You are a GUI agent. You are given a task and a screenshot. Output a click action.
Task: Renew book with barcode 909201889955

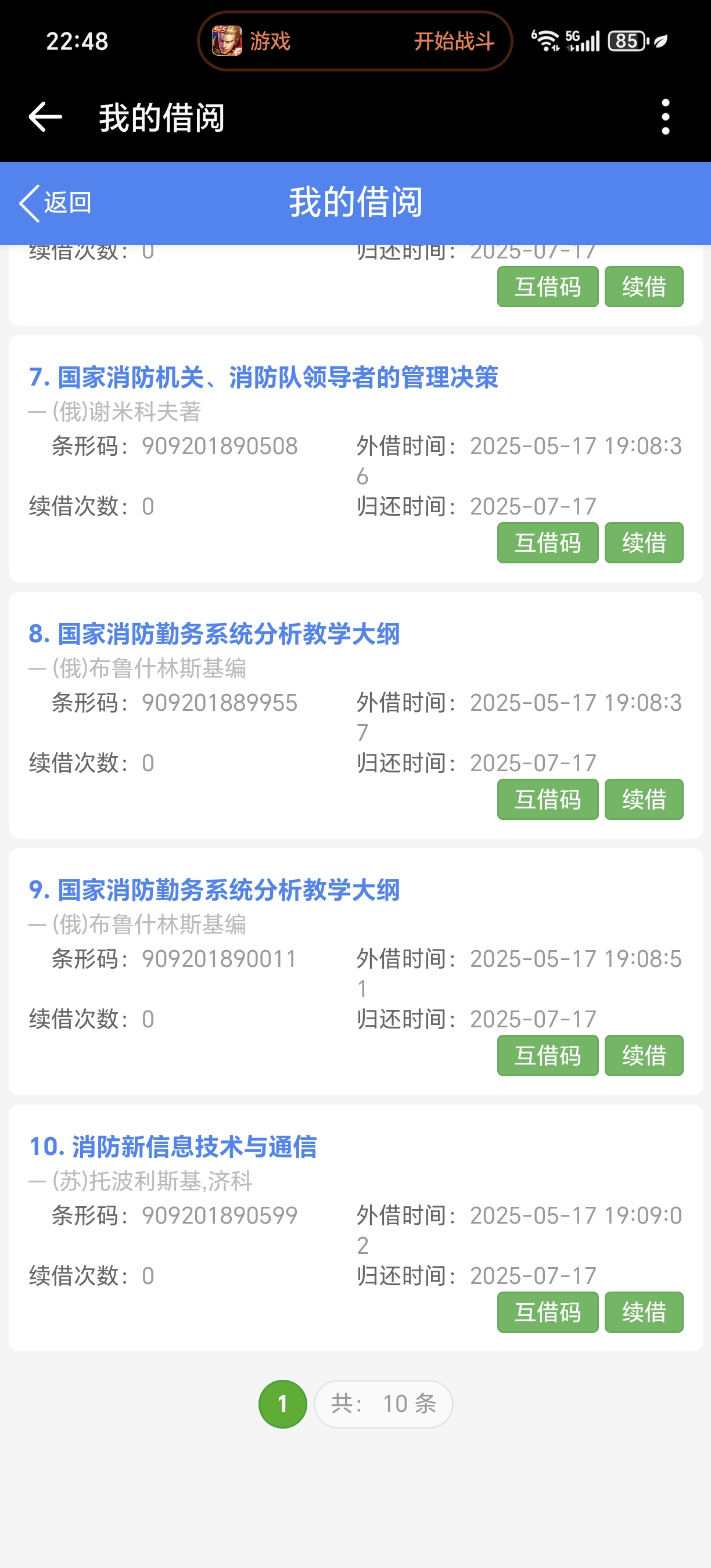(x=644, y=799)
